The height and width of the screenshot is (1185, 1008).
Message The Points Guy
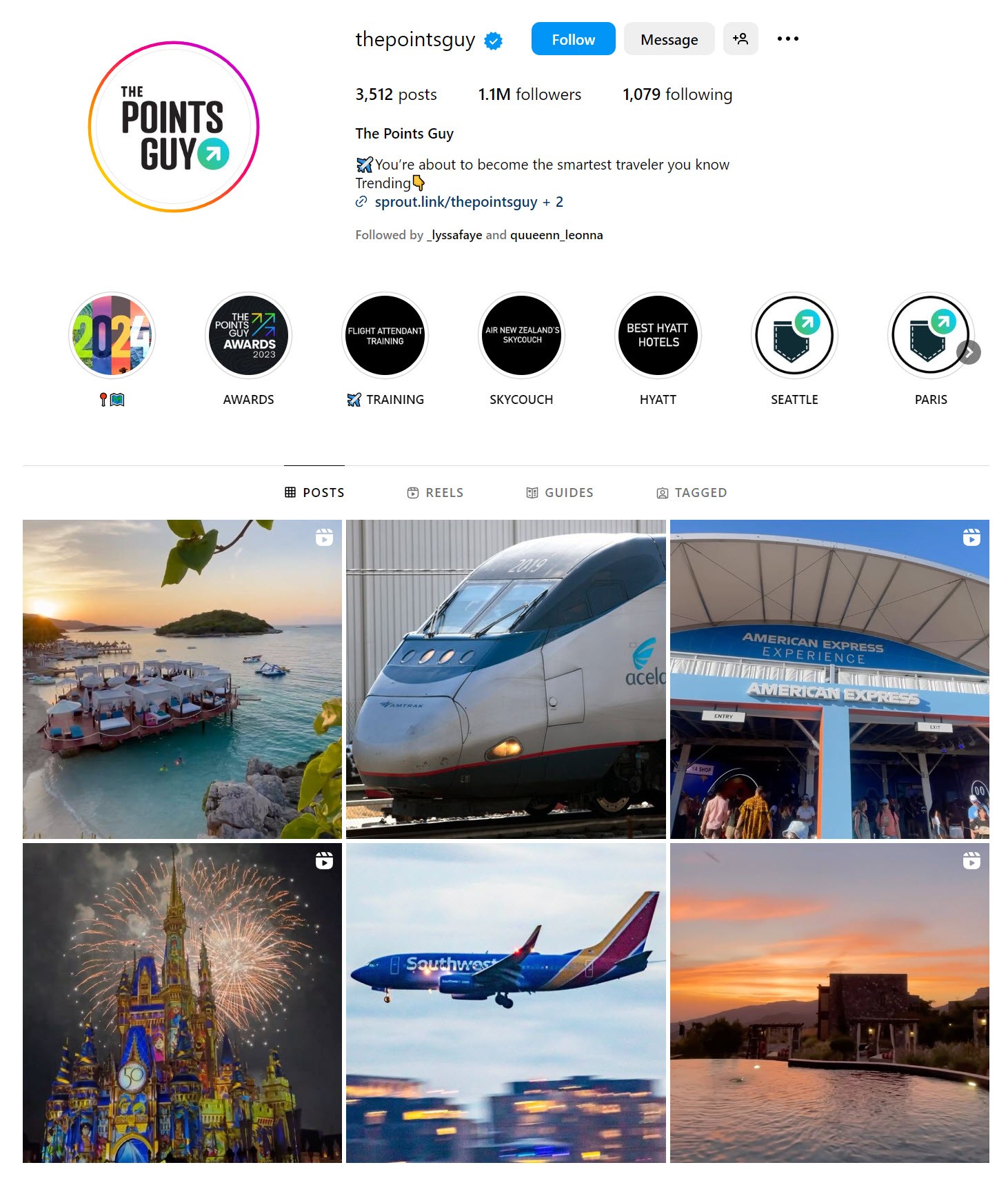[x=668, y=39]
